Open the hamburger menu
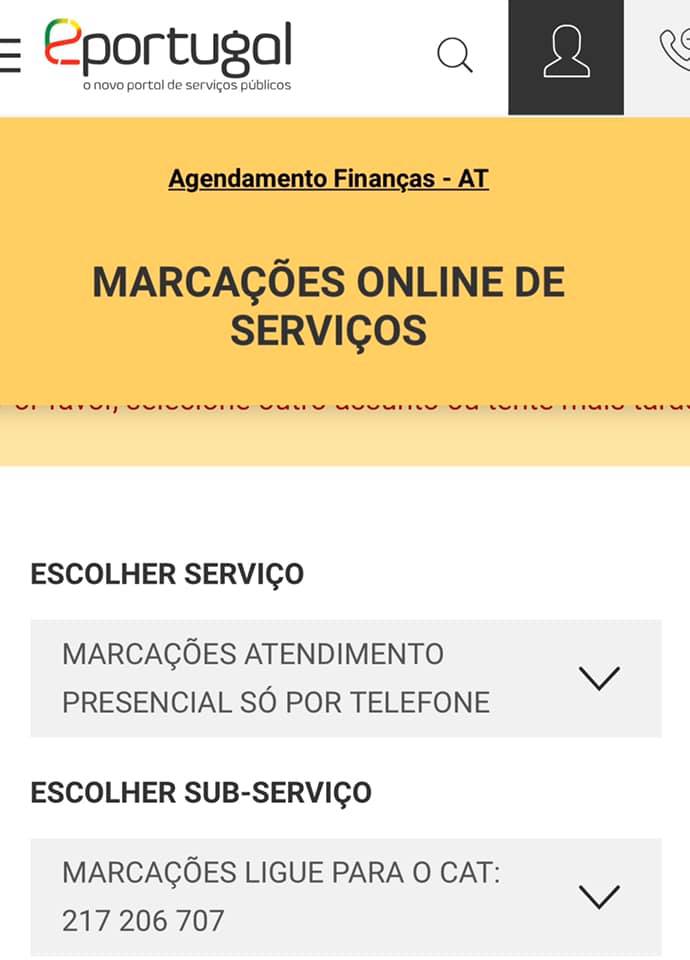This screenshot has height=960, width=690. 9,56
